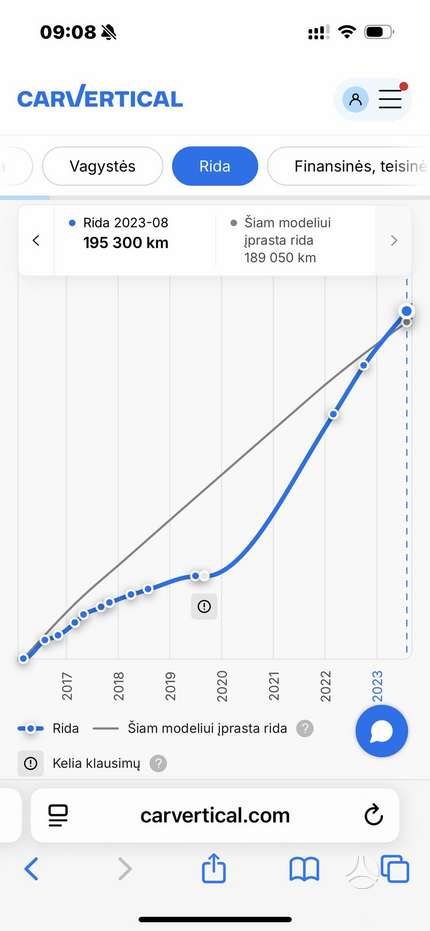Show help for Šiam modeliui įprasta rida
This screenshot has height=931, width=430.
coord(304,729)
